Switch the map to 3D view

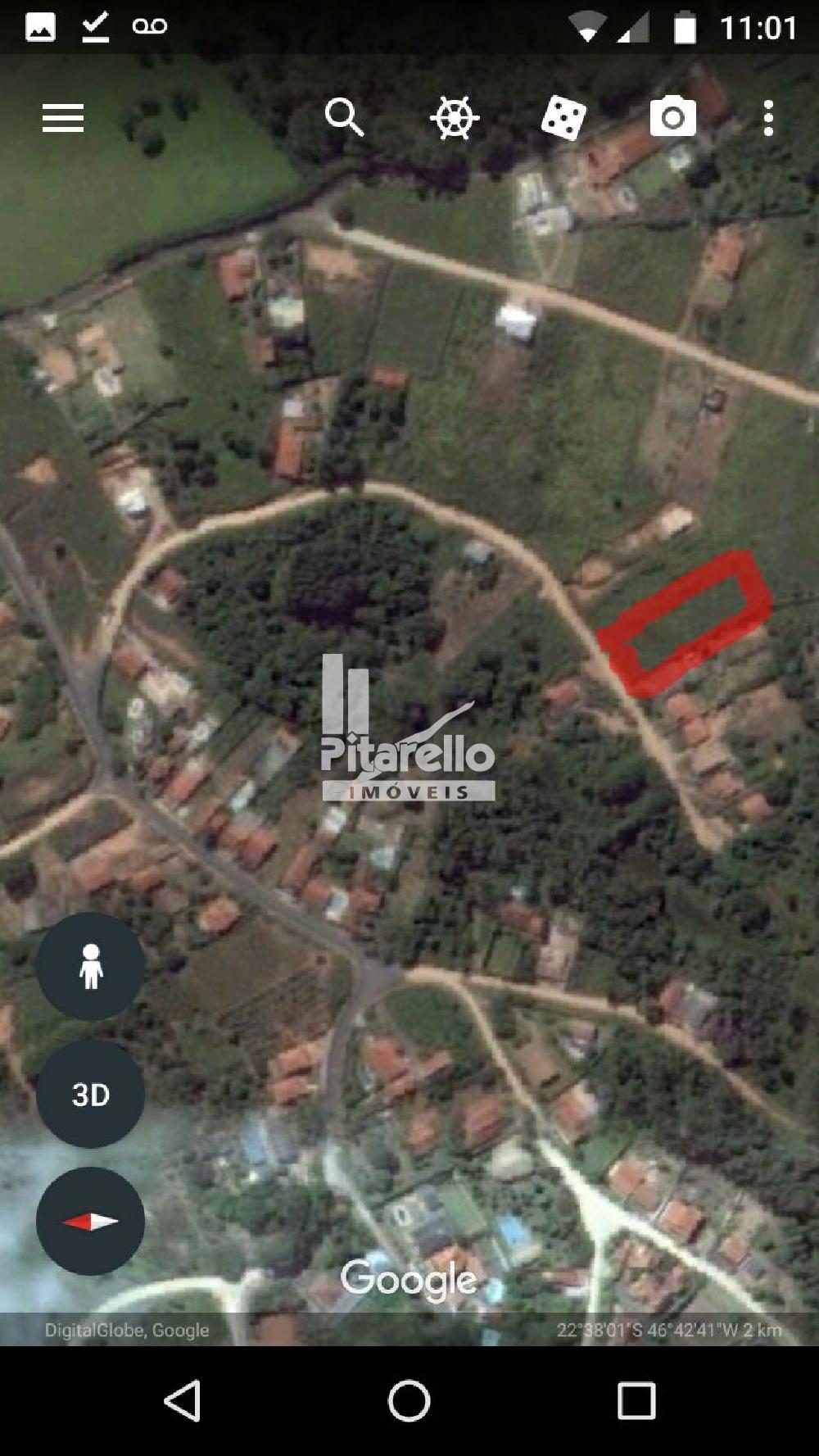pyautogui.click(x=91, y=1094)
